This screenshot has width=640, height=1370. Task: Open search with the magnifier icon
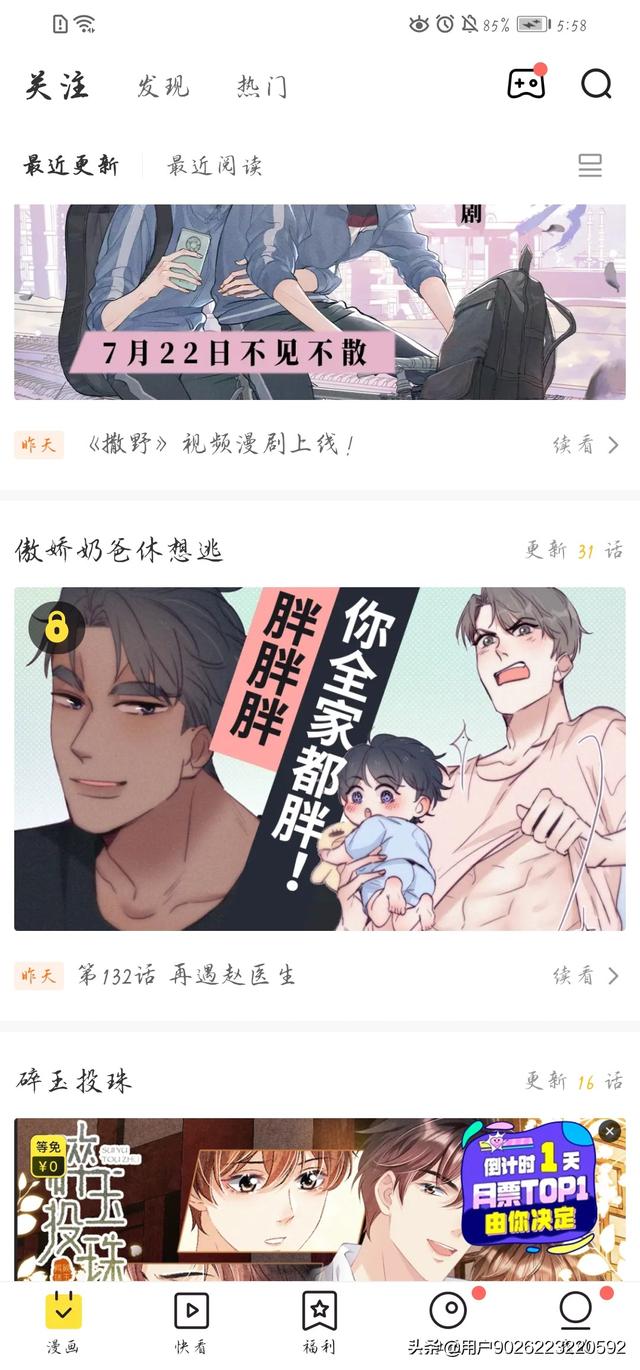(x=596, y=85)
